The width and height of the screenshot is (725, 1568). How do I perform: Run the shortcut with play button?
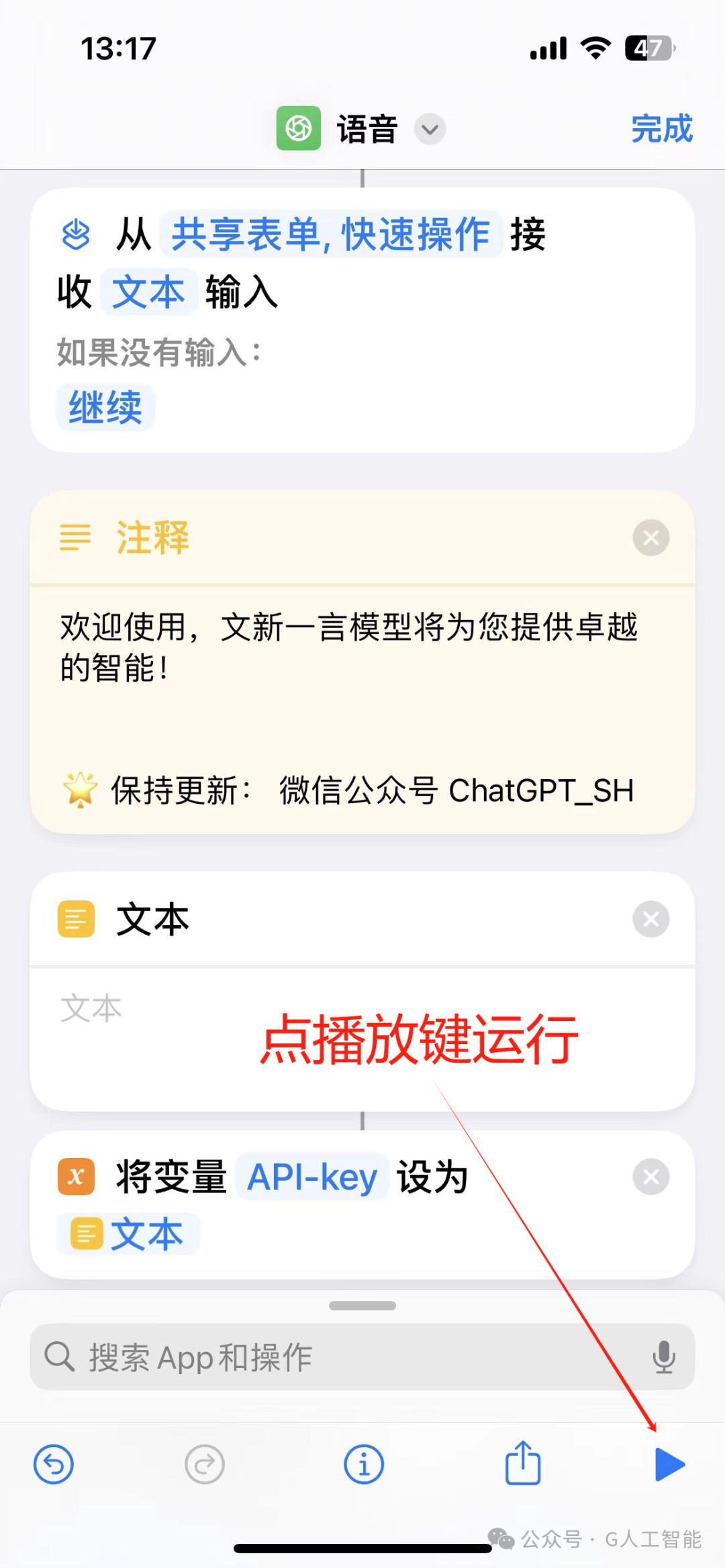(669, 1464)
